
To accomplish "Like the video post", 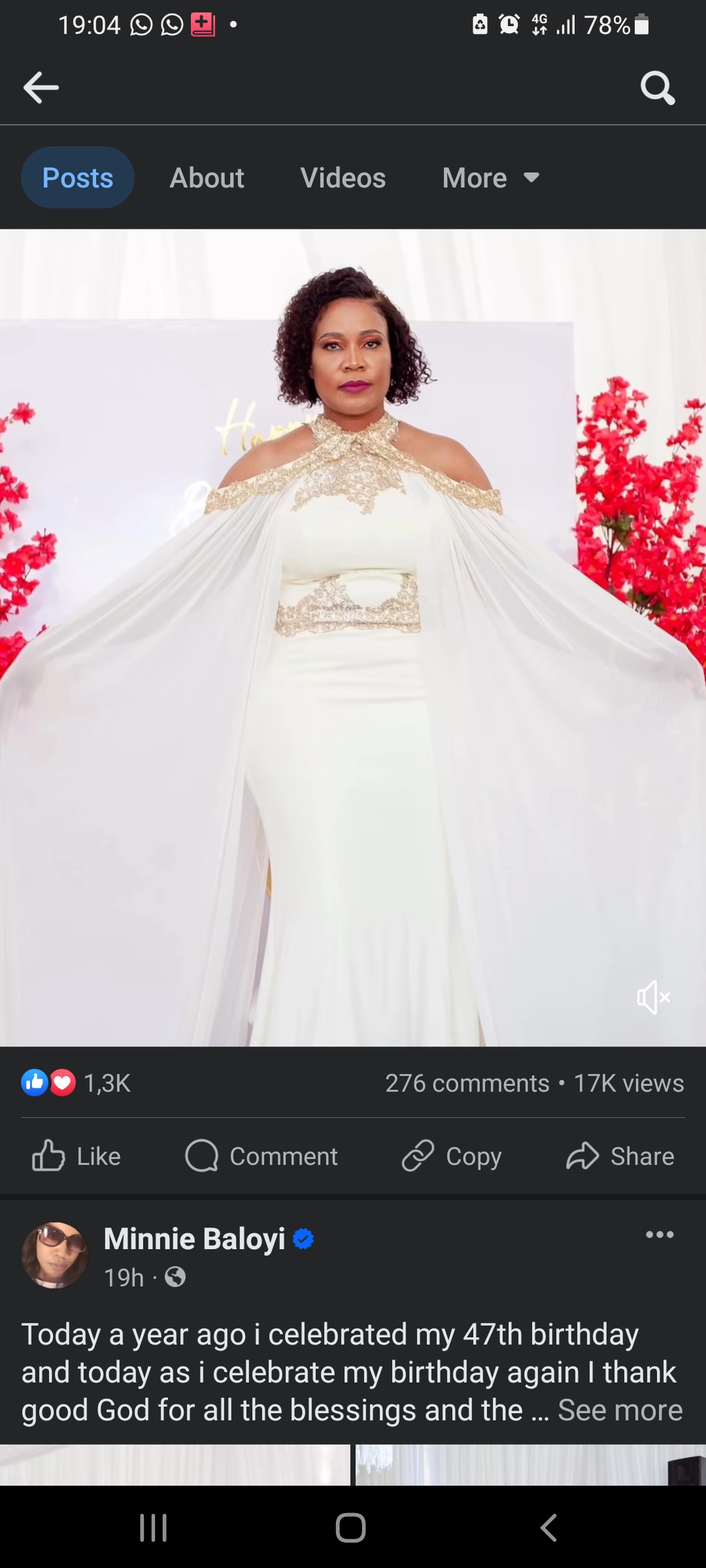I will pyautogui.click(x=76, y=1156).
